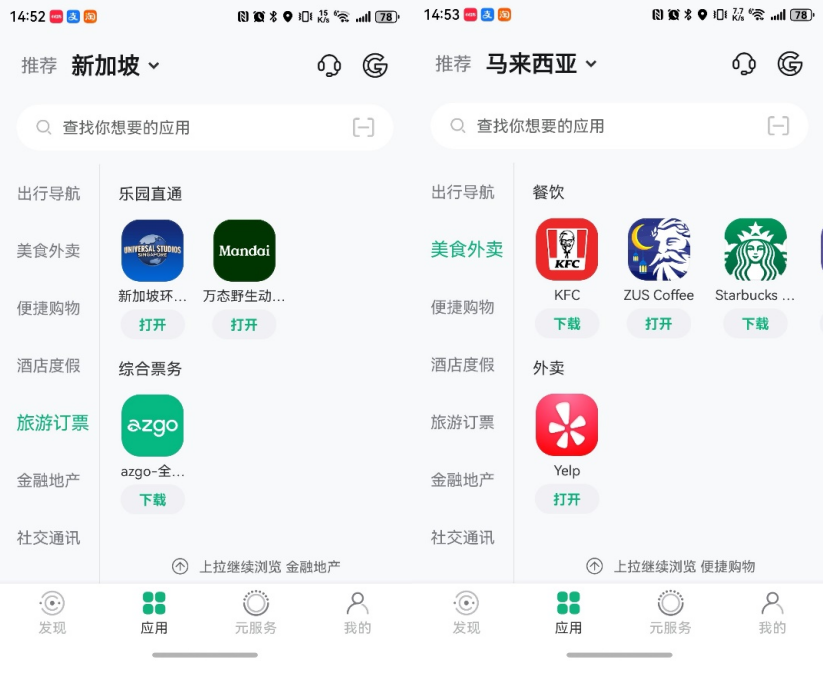Tap 打开 under Yelp
This screenshot has height=675, width=823.
567,499
